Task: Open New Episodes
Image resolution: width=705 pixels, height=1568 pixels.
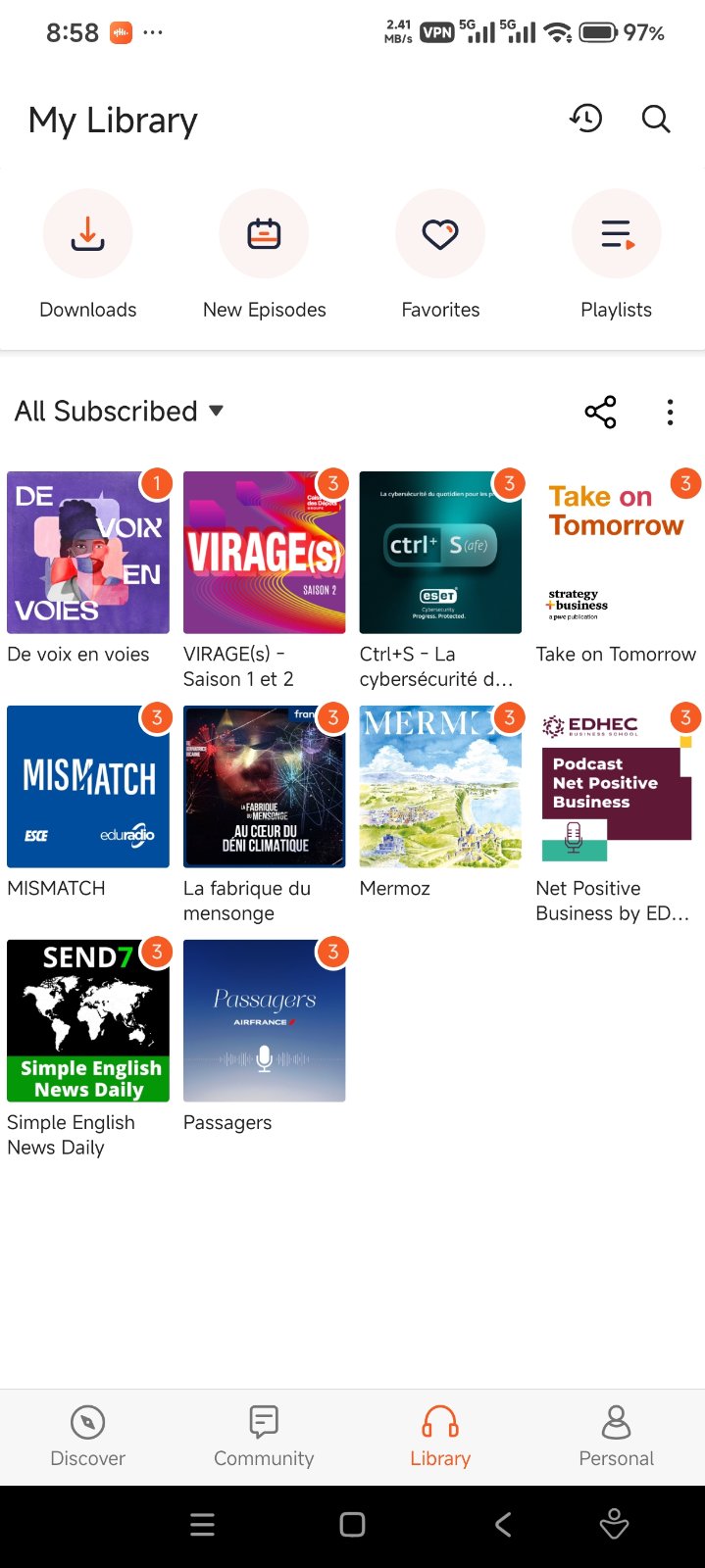Action: (x=264, y=234)
